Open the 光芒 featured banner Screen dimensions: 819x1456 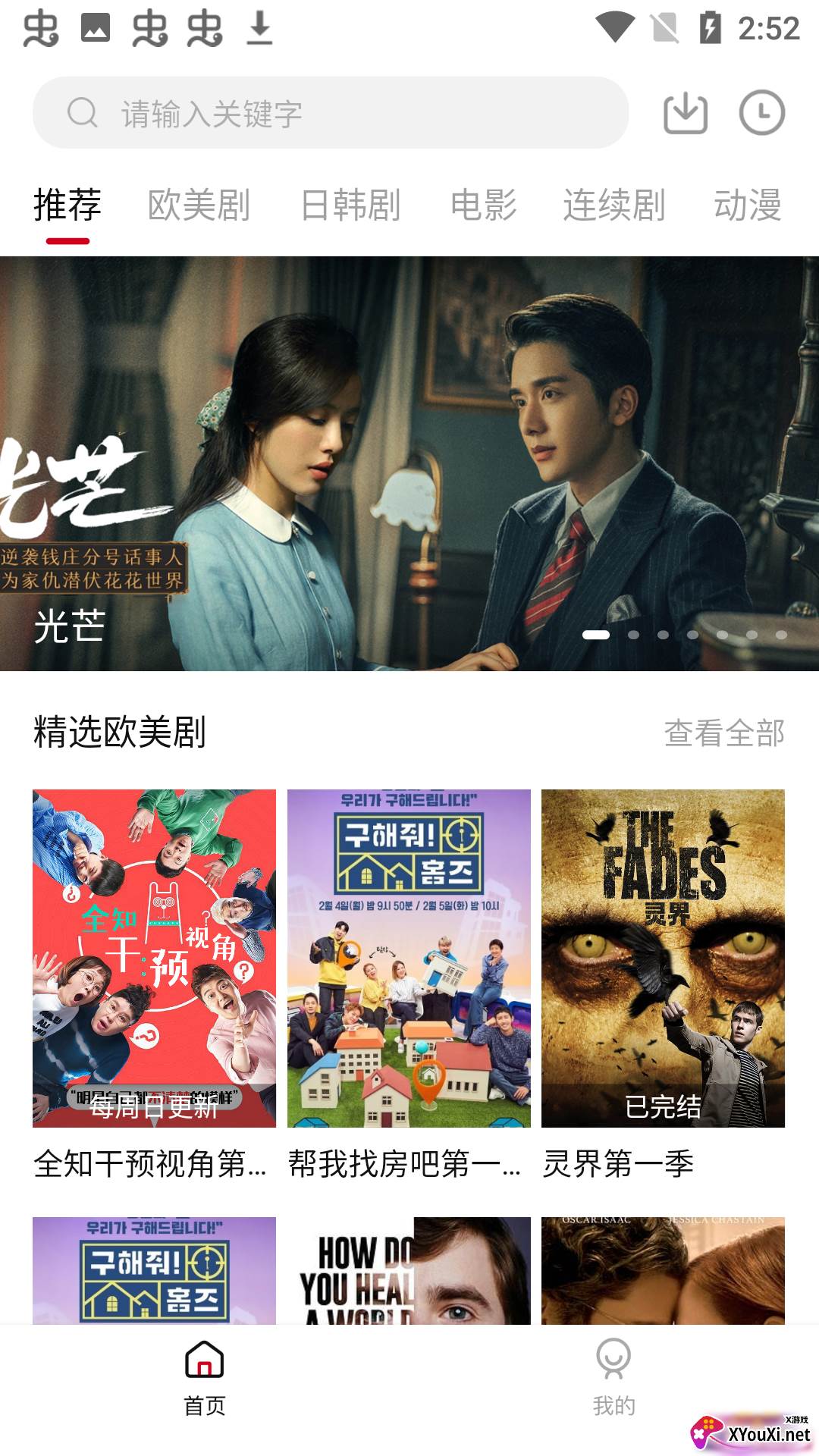tap(409, 463)
